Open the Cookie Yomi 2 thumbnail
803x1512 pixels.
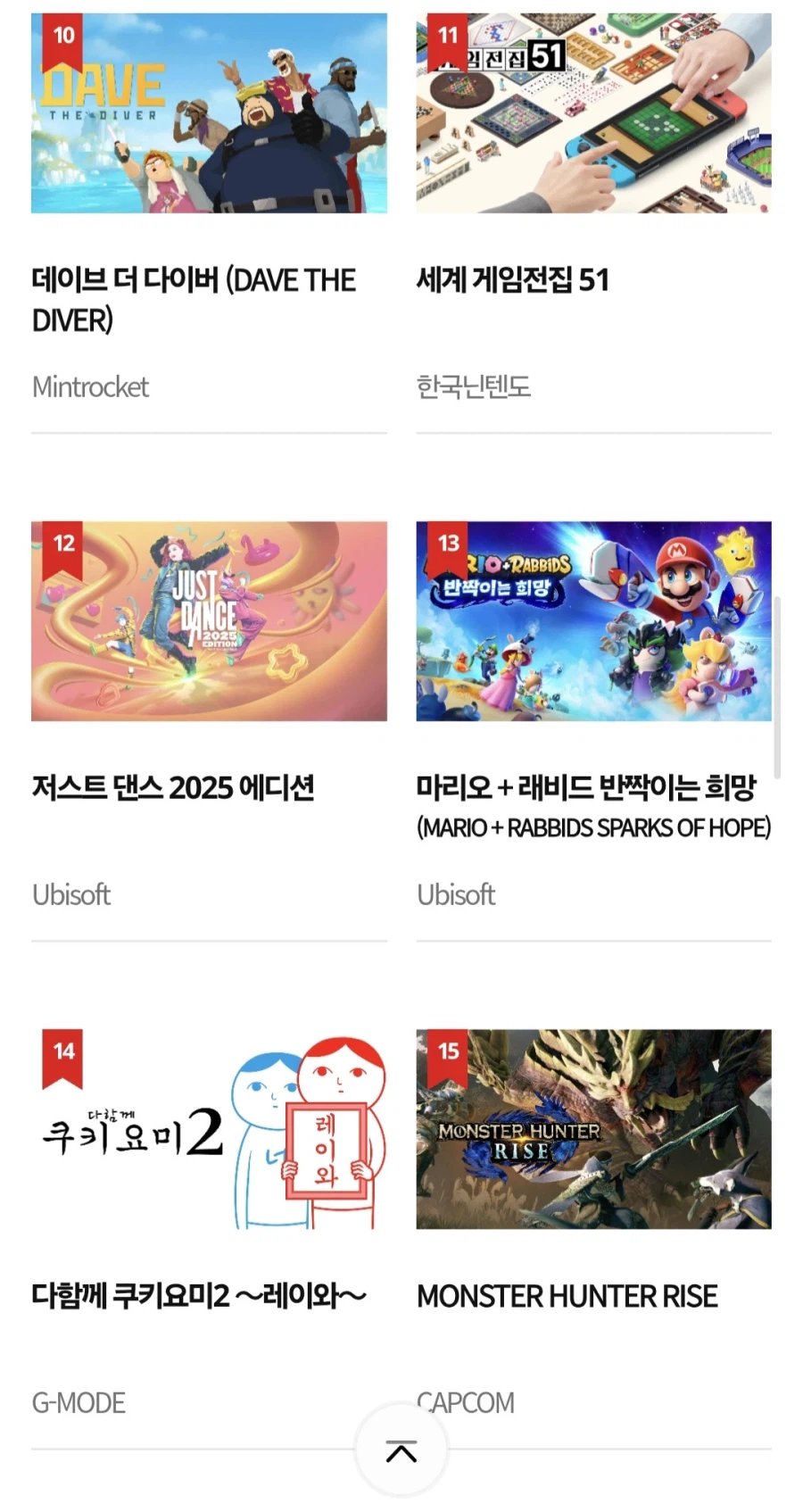(209, 1129)
